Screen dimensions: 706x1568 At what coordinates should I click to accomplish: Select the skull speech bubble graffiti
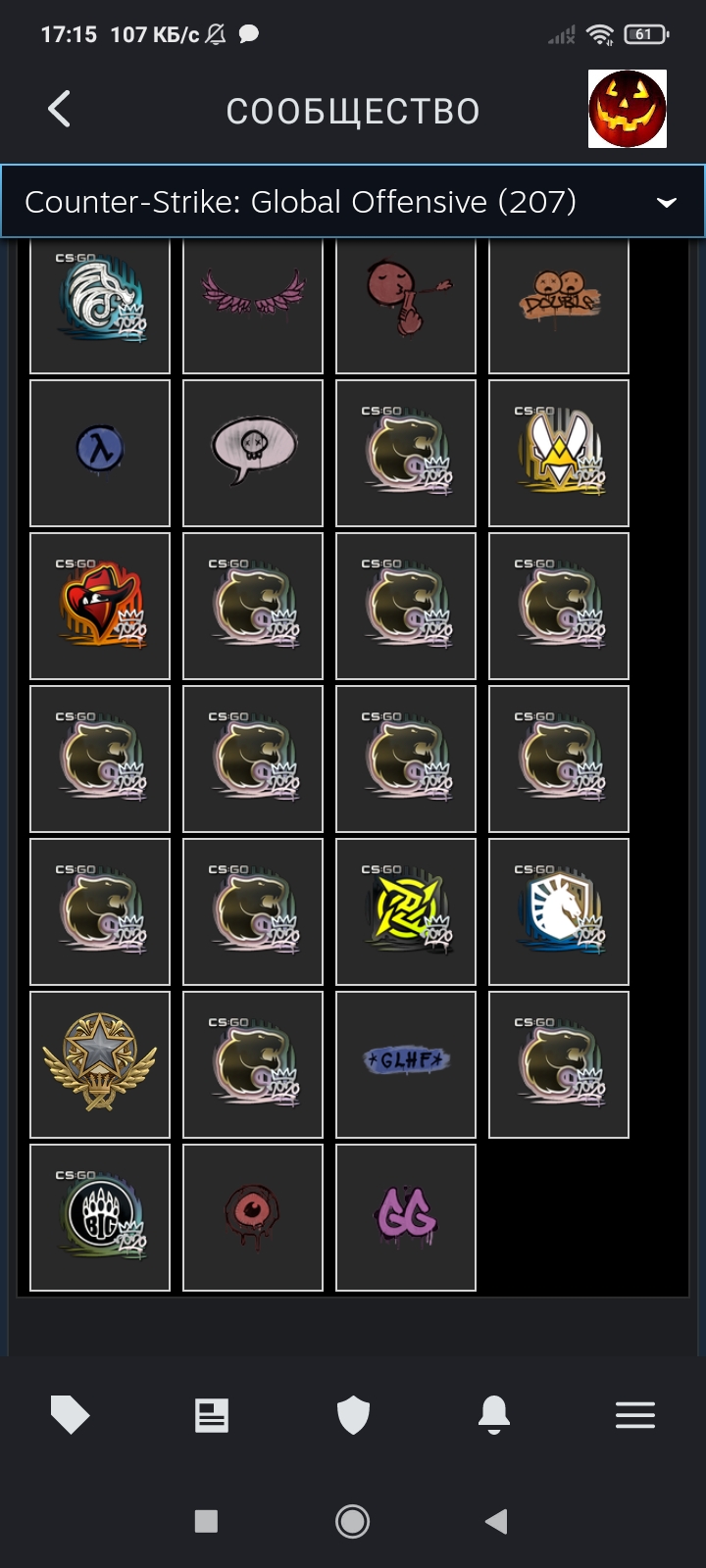tap(253, 453)
